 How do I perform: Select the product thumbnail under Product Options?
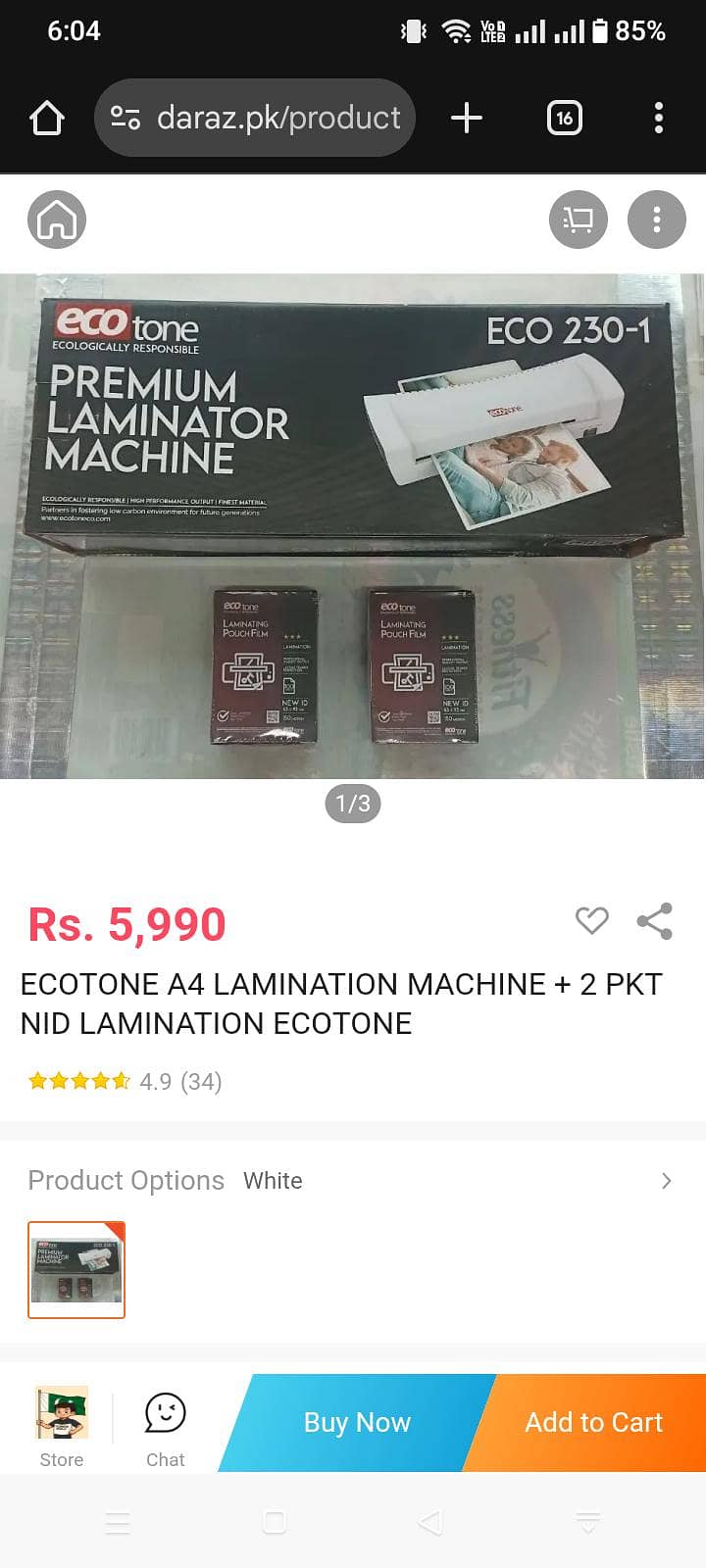point(76,1268)
